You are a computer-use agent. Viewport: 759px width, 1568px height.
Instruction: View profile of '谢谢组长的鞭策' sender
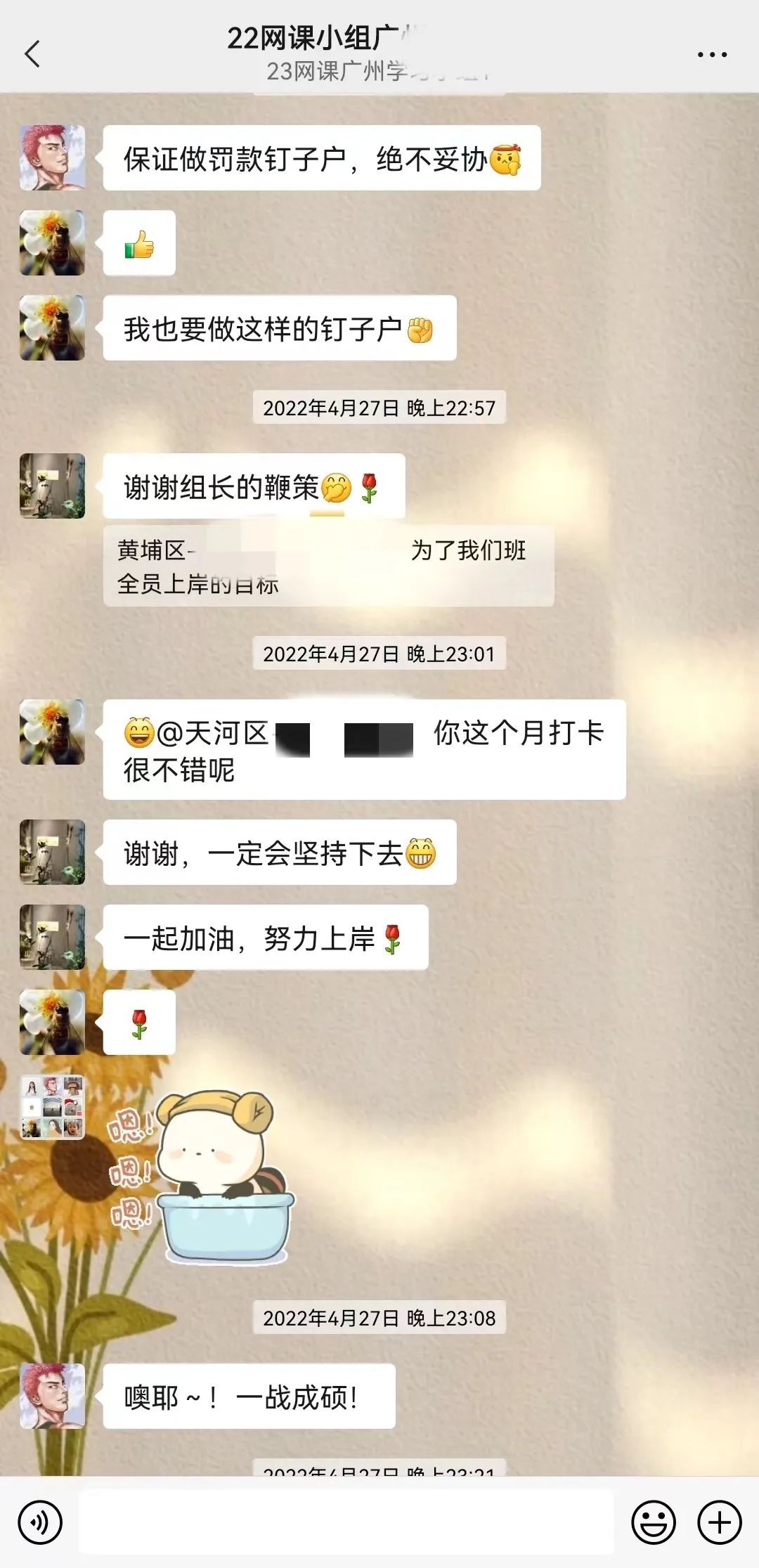(x=53, y=486)
